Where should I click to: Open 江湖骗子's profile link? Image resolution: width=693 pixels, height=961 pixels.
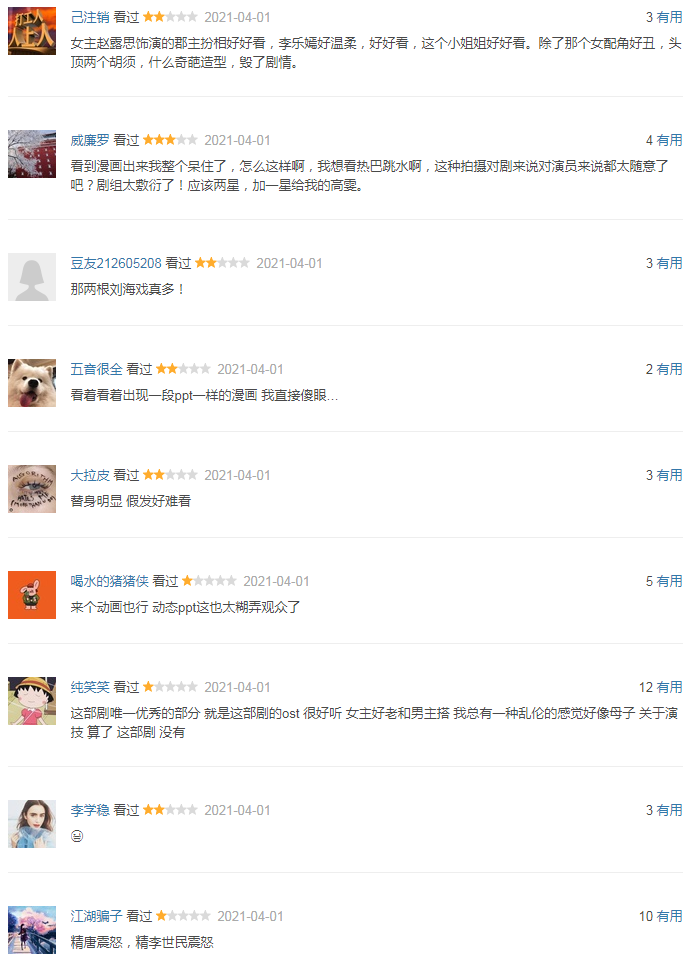(x=97, y=916)
